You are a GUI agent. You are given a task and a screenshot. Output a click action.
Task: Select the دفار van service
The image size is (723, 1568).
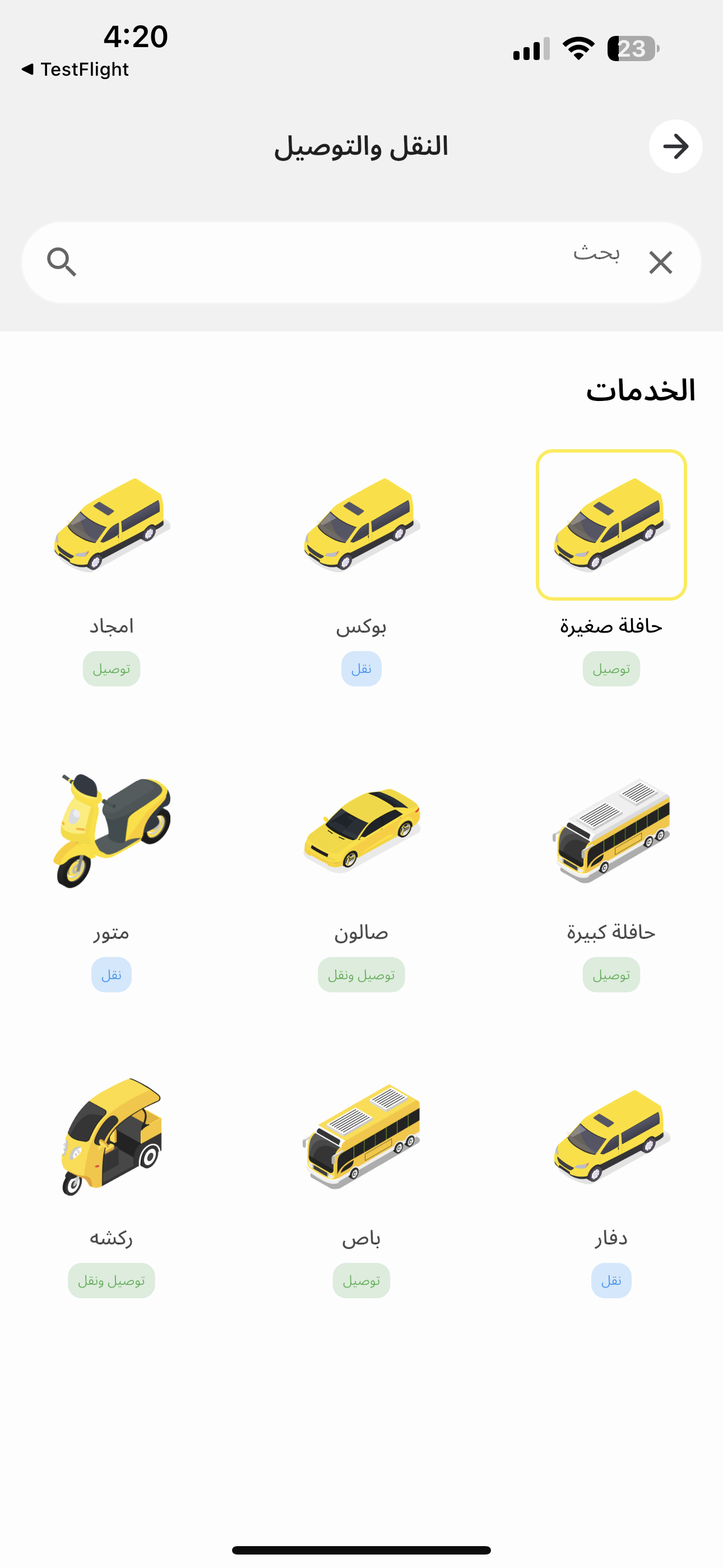[x=611, y=1136]
